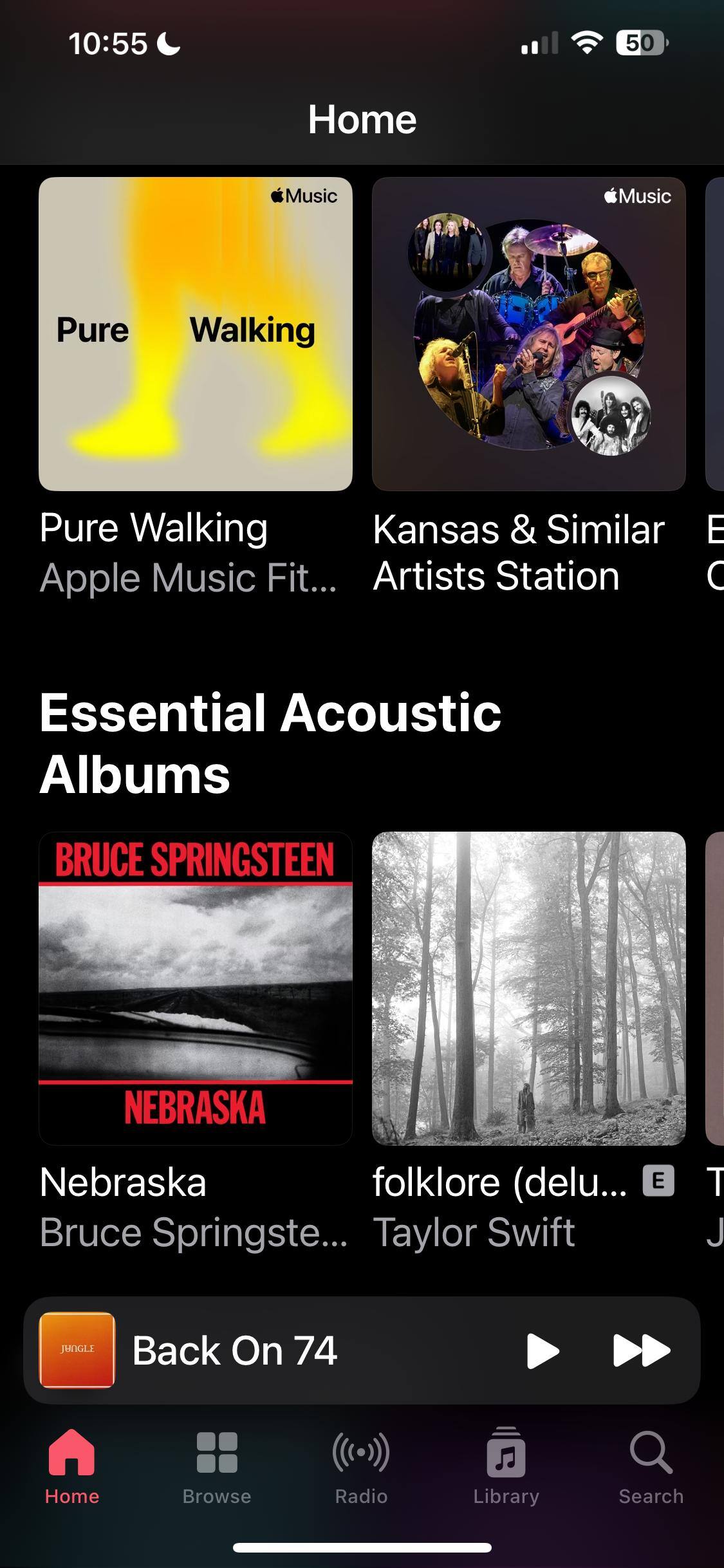Switch to the Browse tab
724x1568 pixels.
(x=217, y=1466)
